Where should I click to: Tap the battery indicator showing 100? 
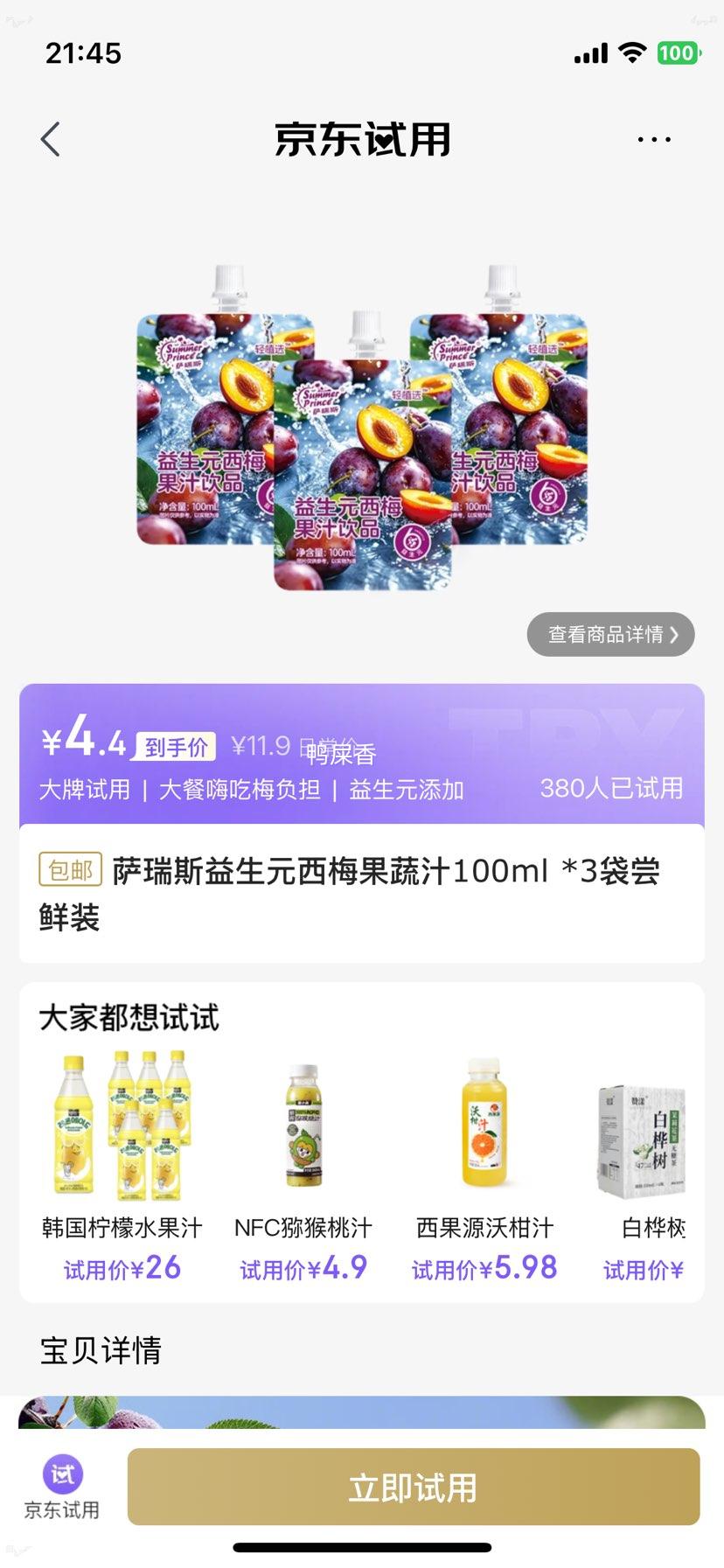click(x=680, y=53)
